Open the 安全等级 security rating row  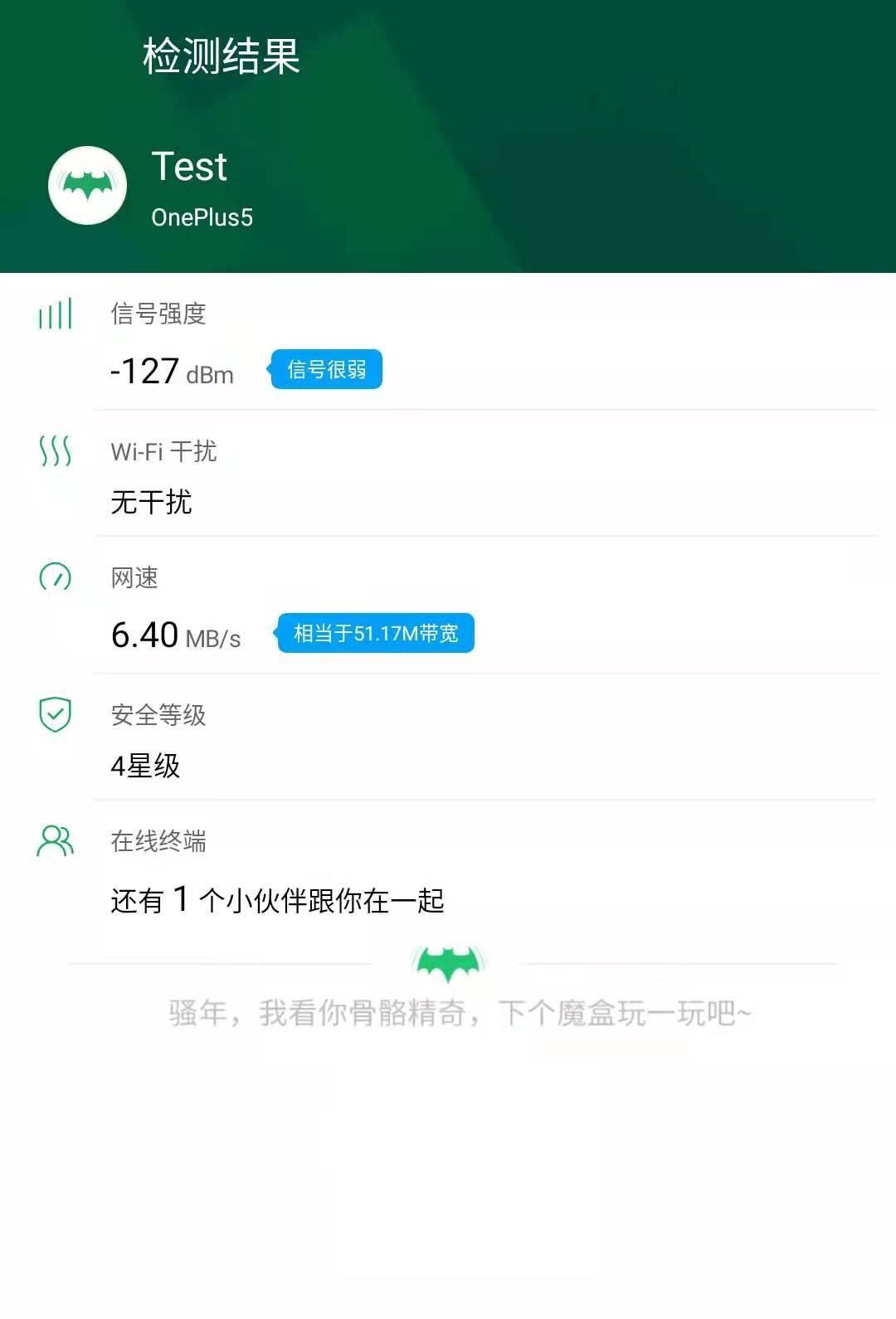click(448, 739)
